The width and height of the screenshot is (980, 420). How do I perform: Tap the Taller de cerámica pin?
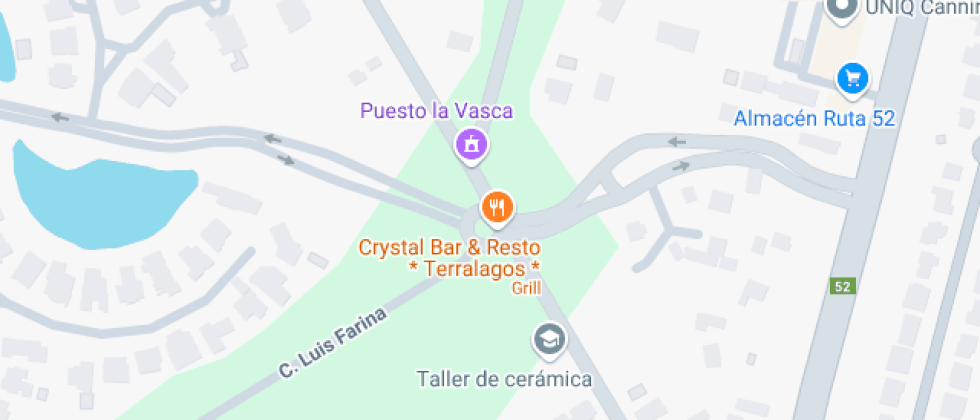549,341
